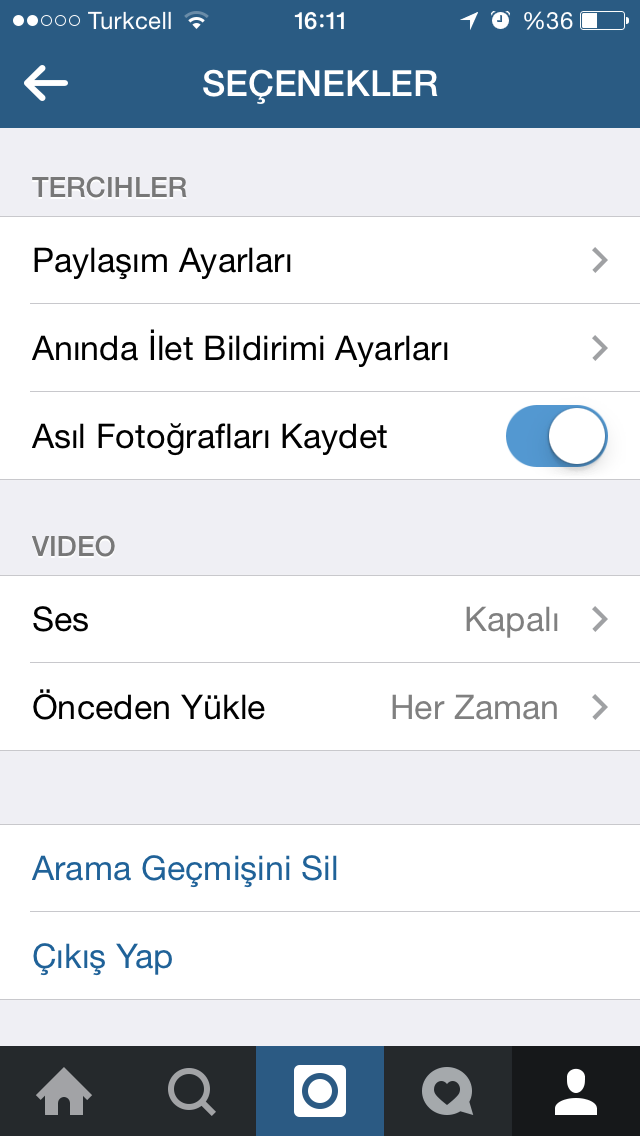Go back using the header arrow
640x1136 pixels.
pos(46,84)
